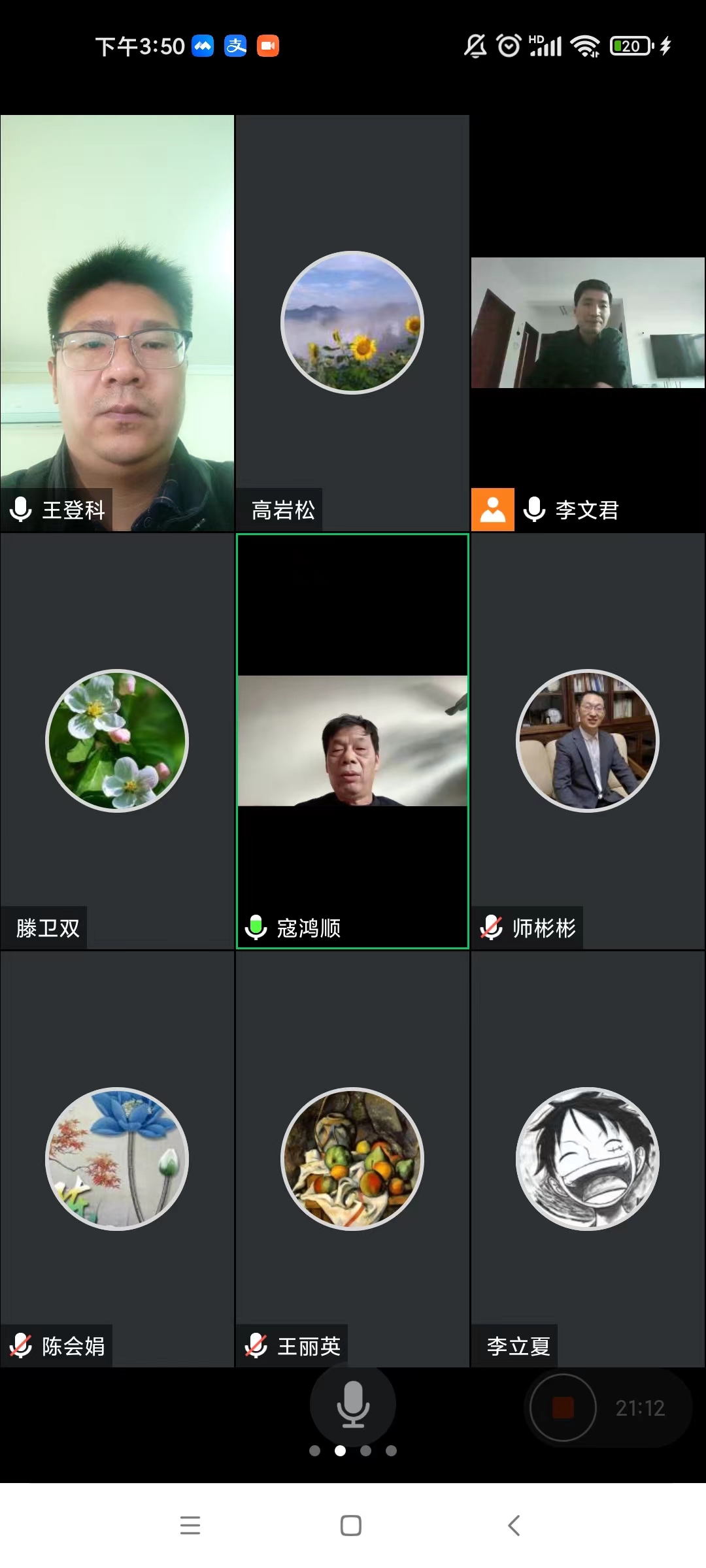Open 李立夏's participant tile
Viewport: 706px width, 1568px height.
point(588,1159)
